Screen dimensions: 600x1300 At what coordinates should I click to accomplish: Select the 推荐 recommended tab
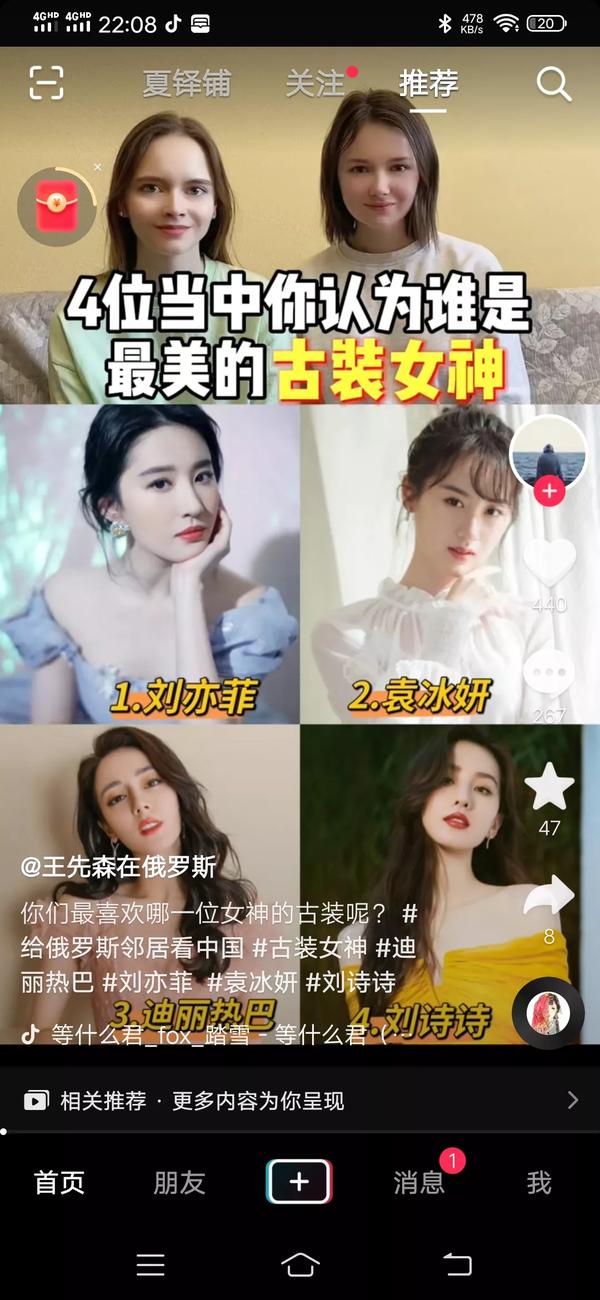(x=428, y=84)
